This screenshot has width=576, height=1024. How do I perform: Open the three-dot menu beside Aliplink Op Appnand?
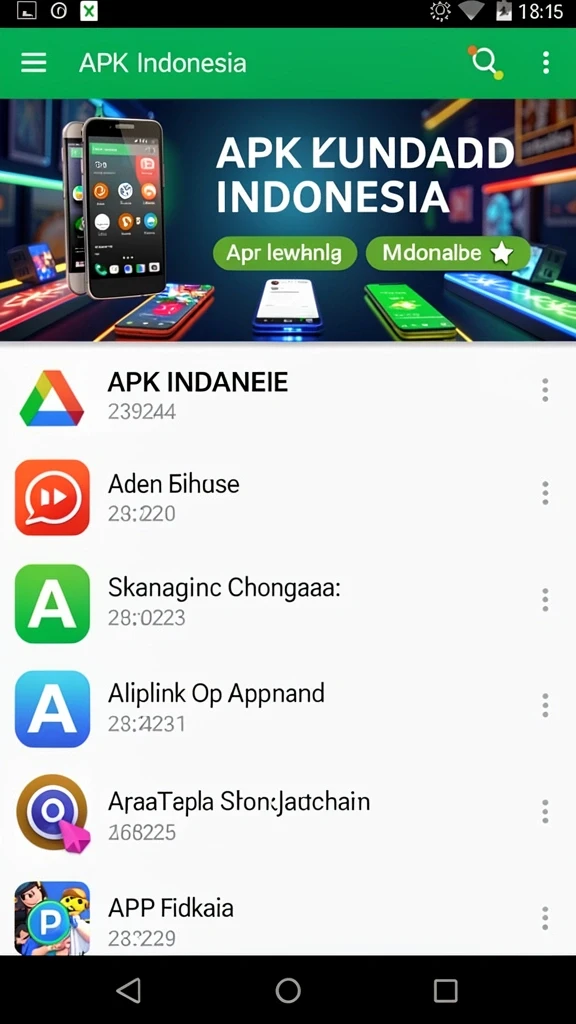point(545,705)
